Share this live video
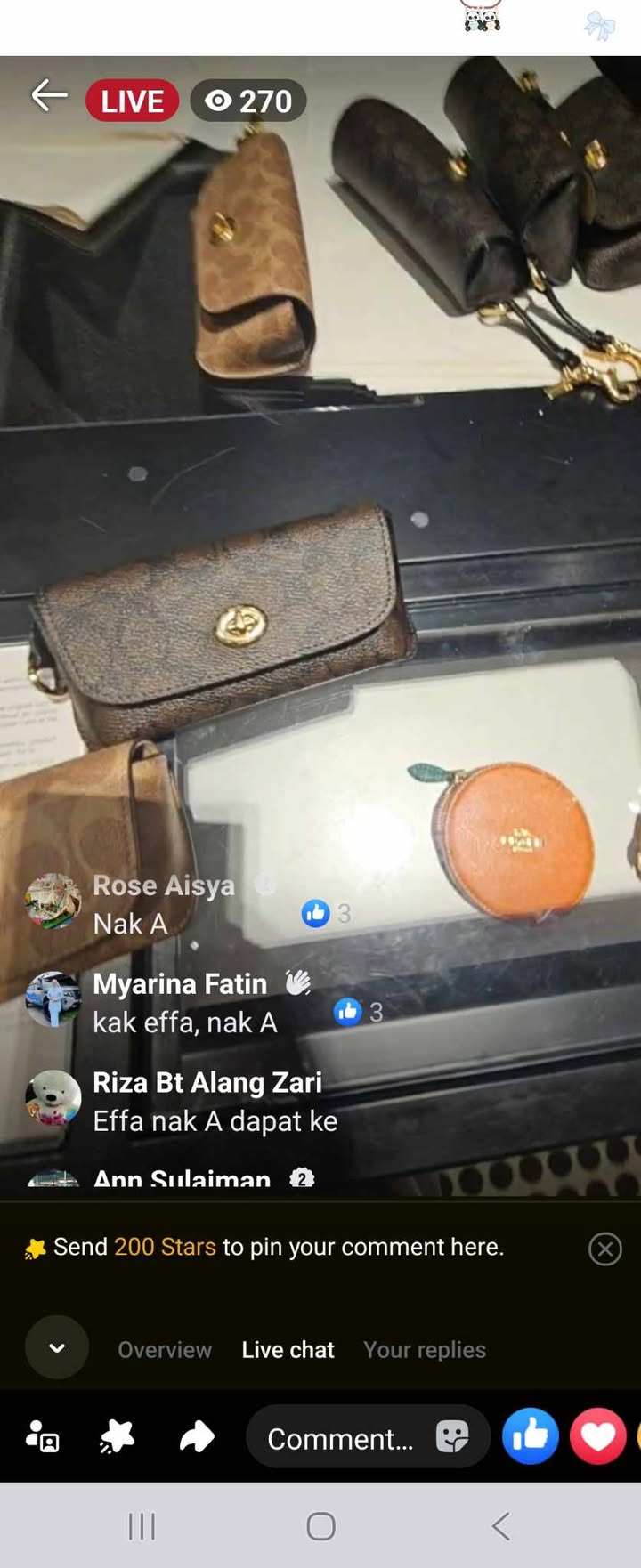 click(x=197, y=1436)
